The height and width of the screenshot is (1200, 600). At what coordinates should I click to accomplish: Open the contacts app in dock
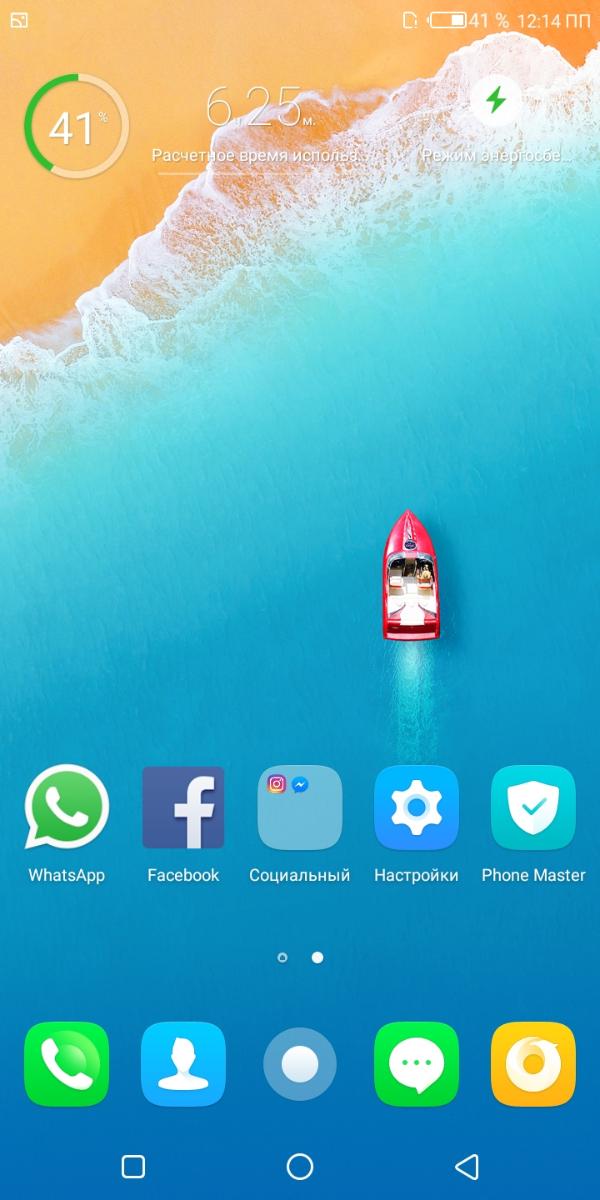pos(183,1064)
